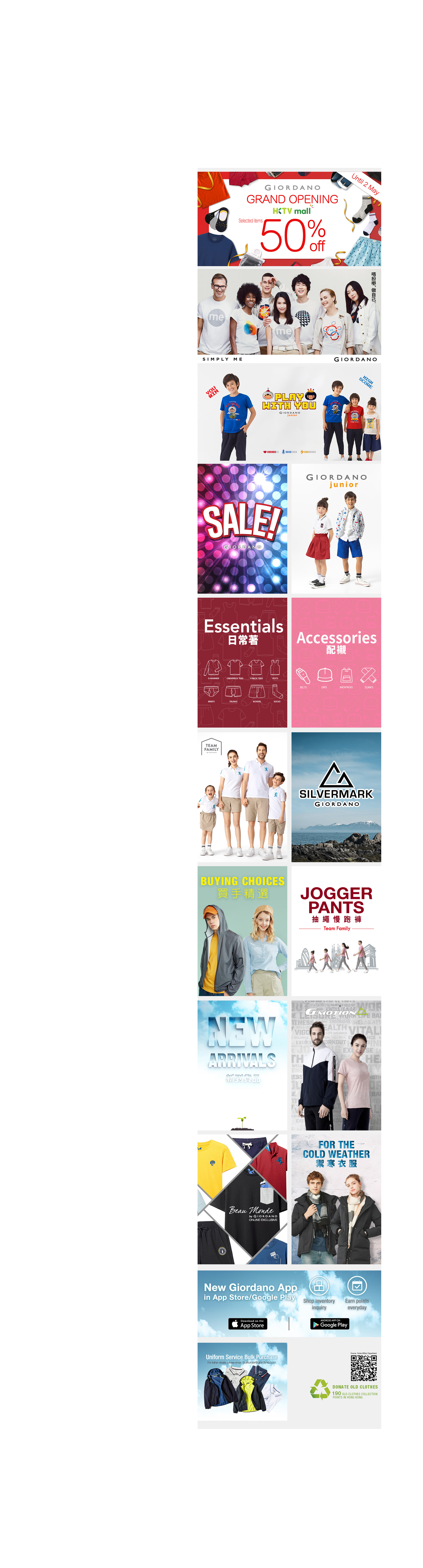Viewport: 423px width, 1568px height.
Task: Open the Simply Me collection banner
Action: 289,315
